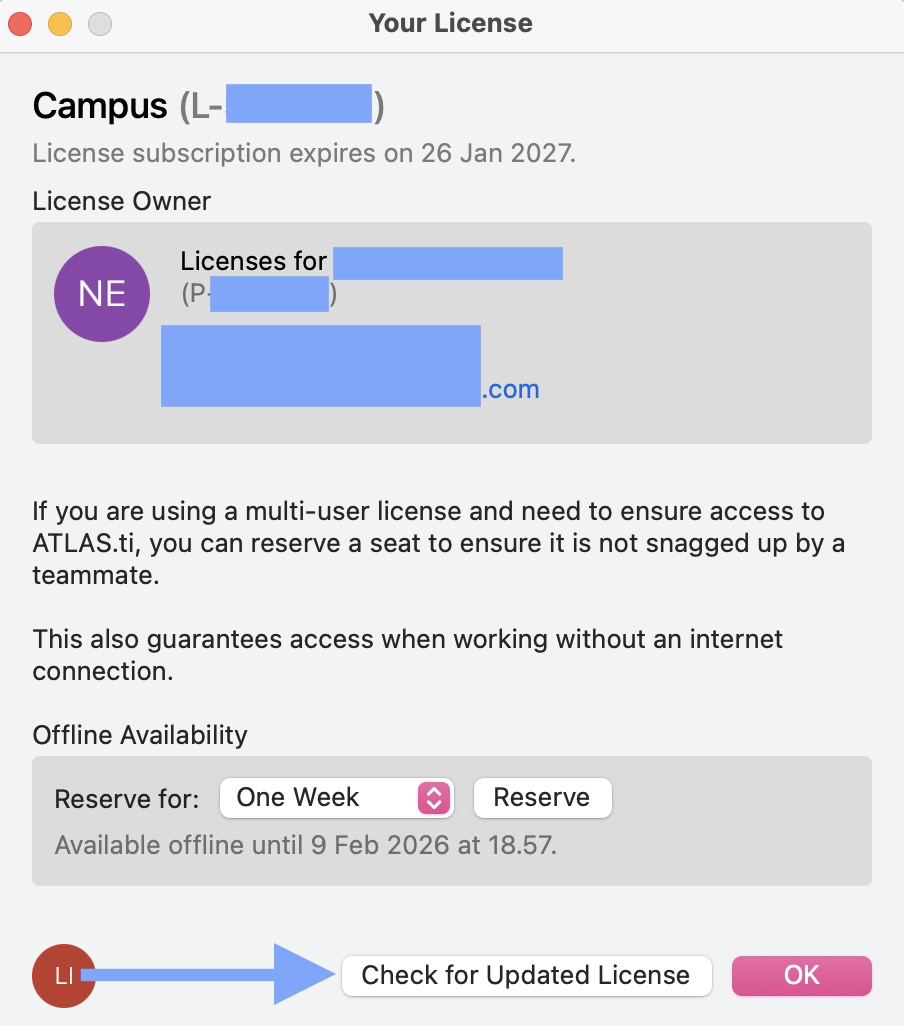
Task: Click Check for Updated License
Action: click(526, 975)
